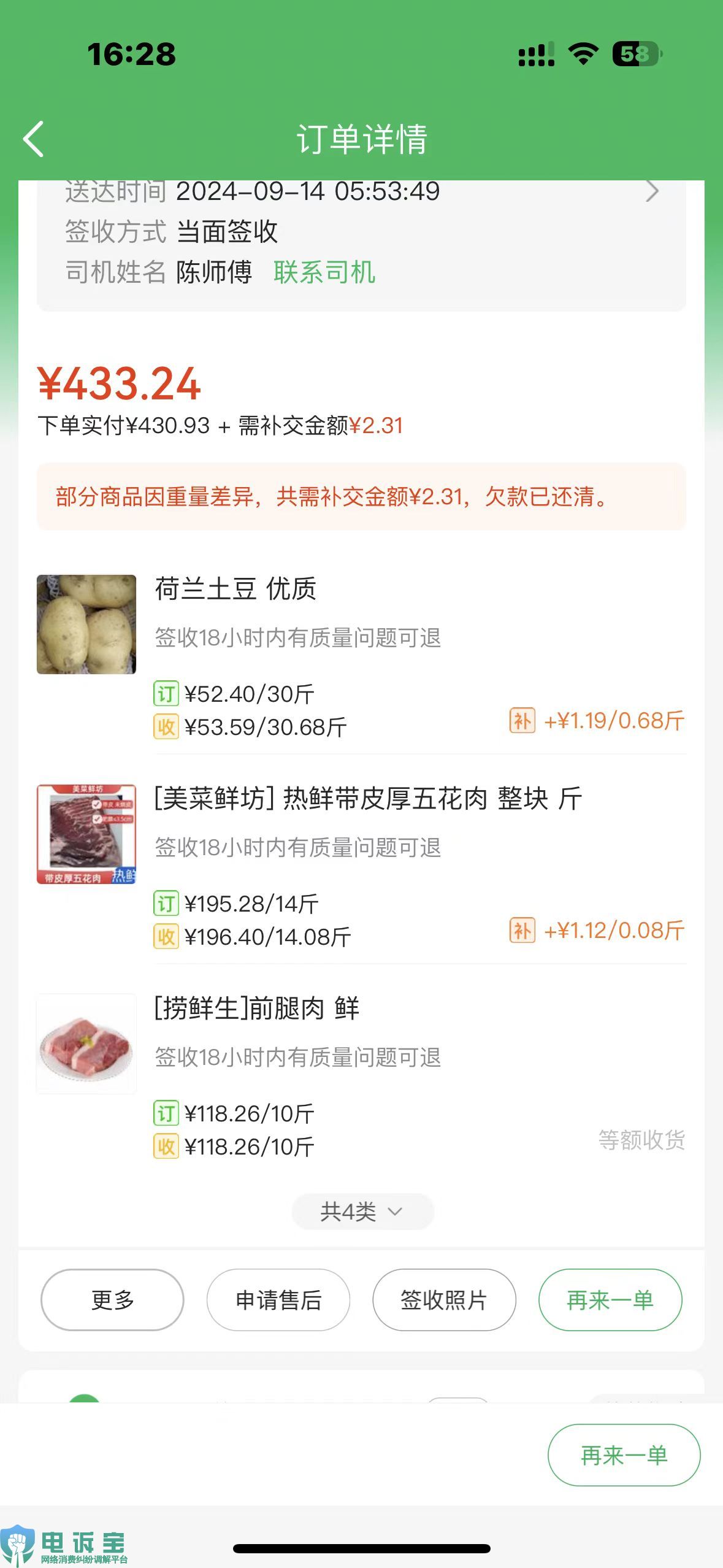This screenshot has width=723, height=1568.
Task: View 签收照片 receipt photos
Action: [x=444, y=1299]
